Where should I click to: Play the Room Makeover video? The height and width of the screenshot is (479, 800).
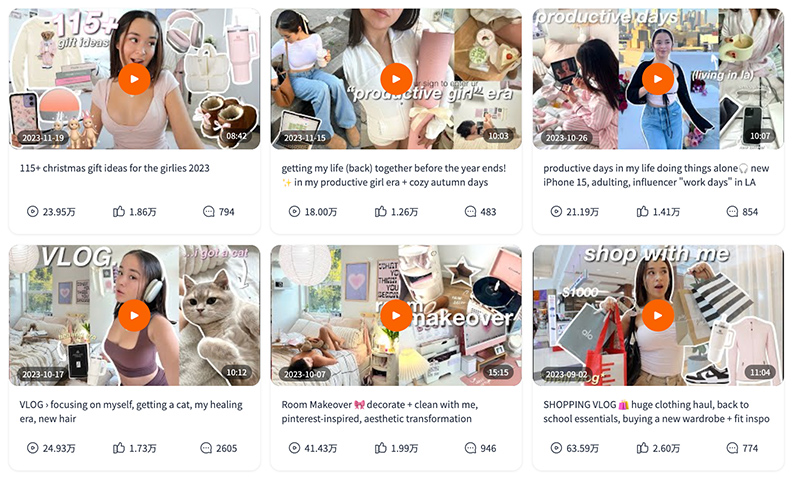click(x=396, y=315)
